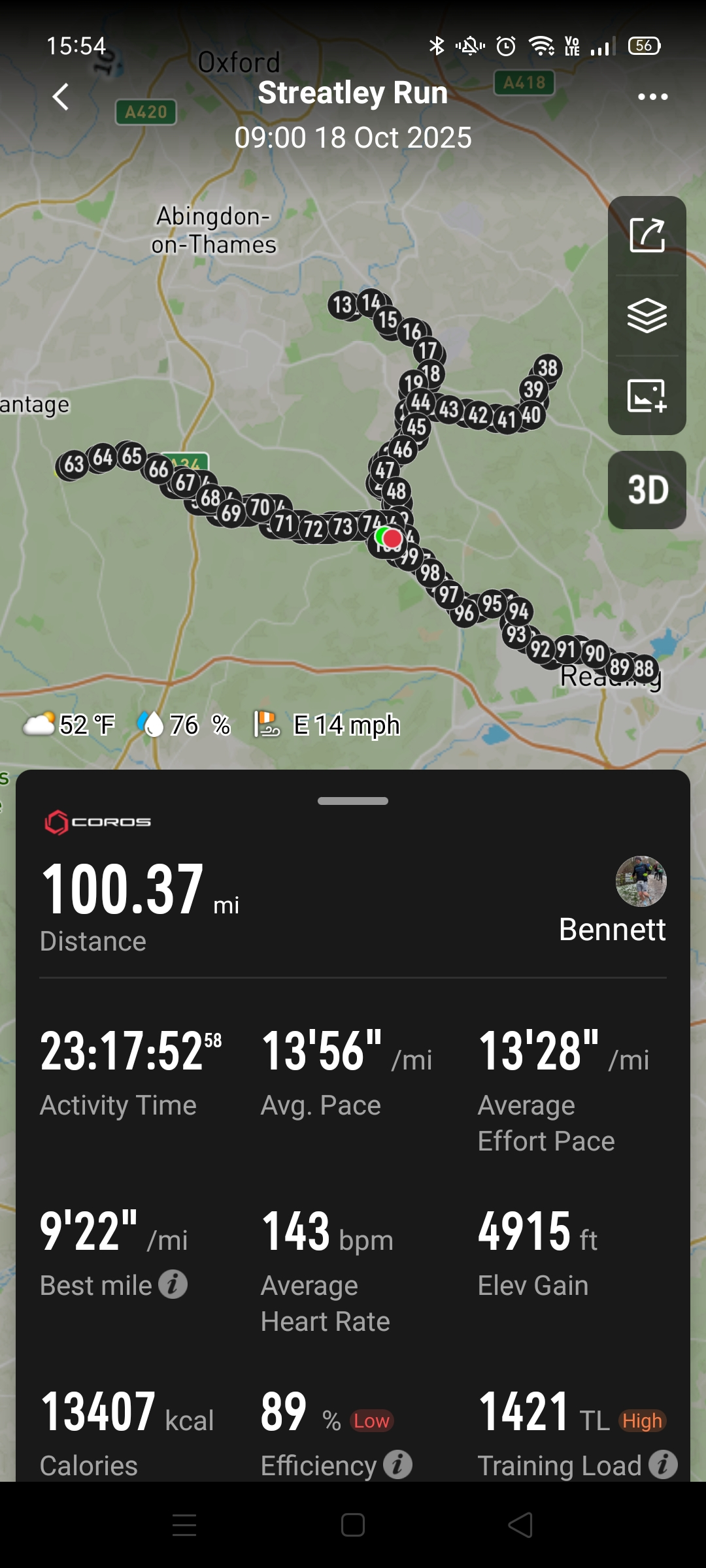Open Bennett's profile picture
The height and width of the screenshot is (1568, 706).
click(641, 881)
